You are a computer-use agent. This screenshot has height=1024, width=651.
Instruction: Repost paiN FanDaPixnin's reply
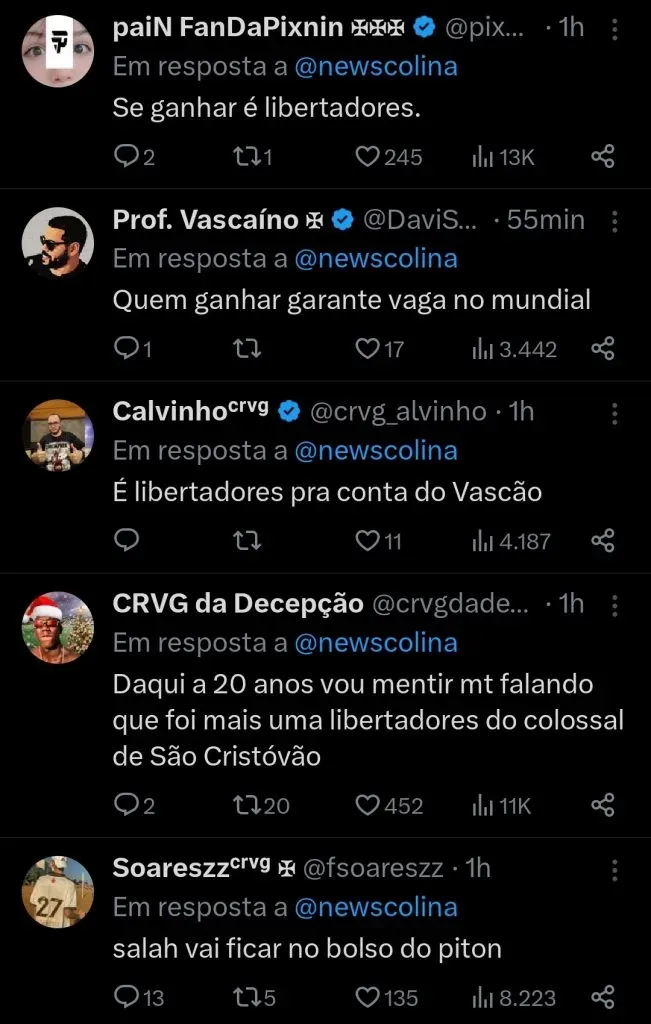click(246, 157)
